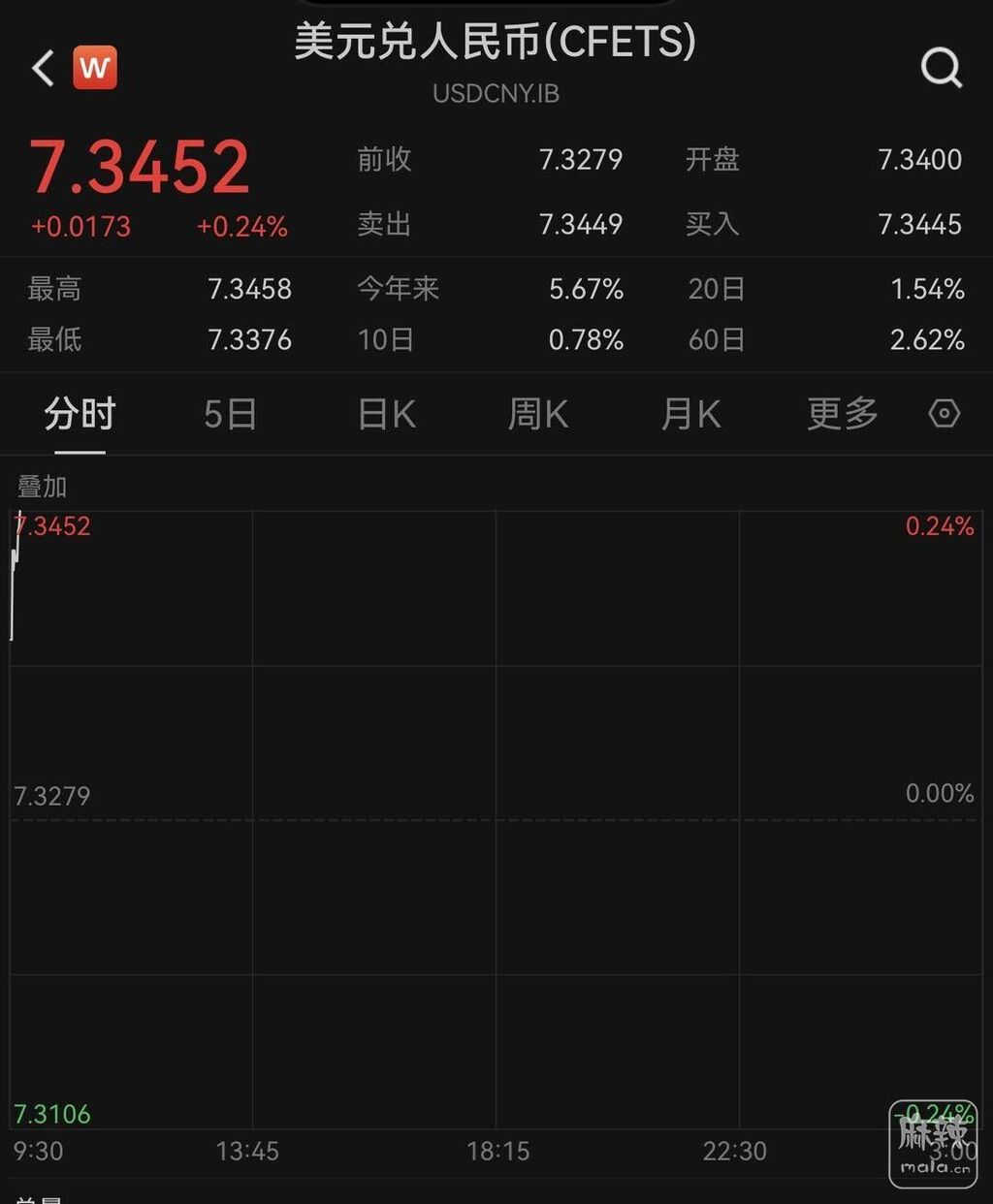View the 周K chart
The width and height of the screenshot is (993, 1204).
(x=538, y=415)
